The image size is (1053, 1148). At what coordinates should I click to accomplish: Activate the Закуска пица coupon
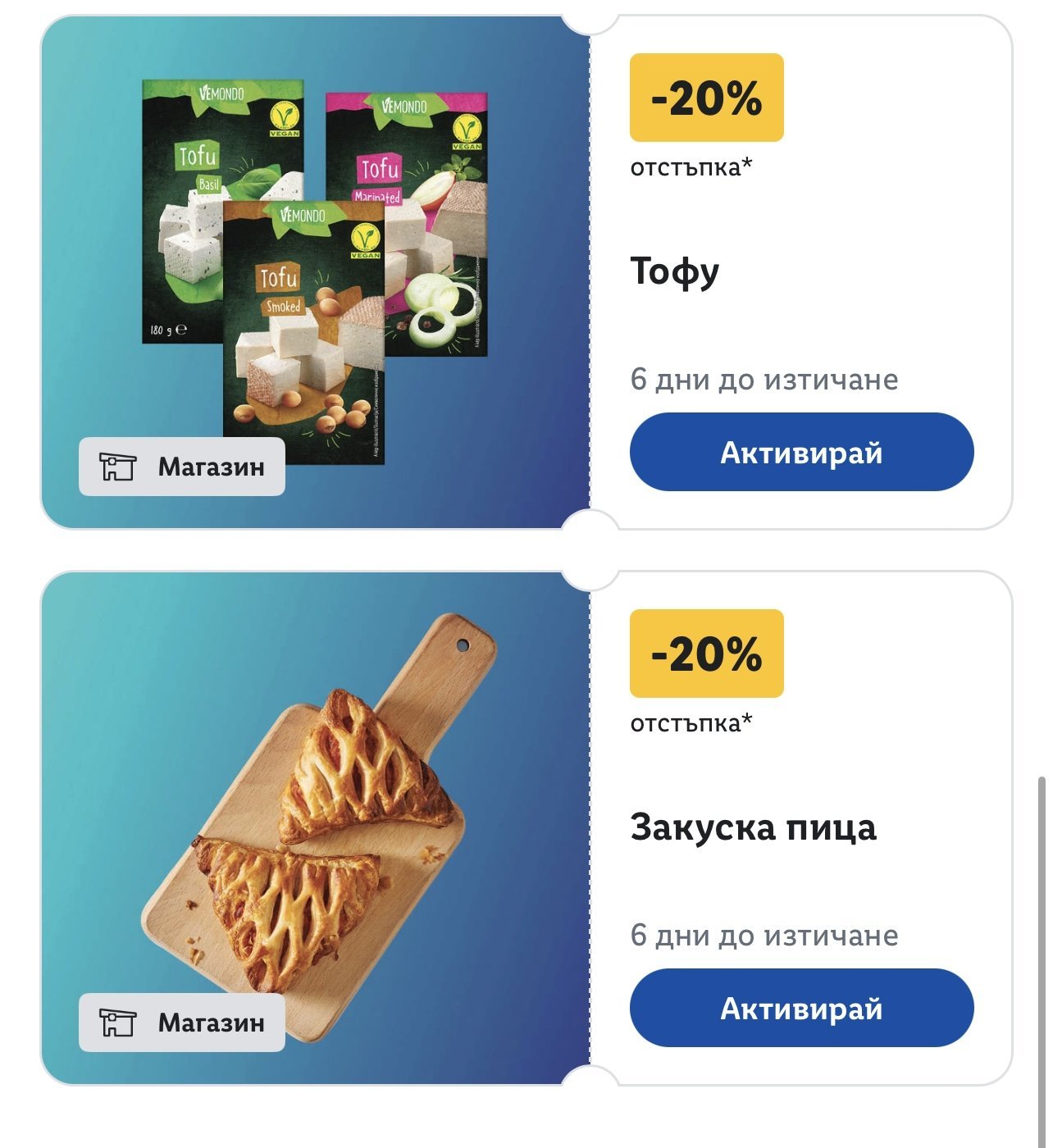(x=801, y=1008)
